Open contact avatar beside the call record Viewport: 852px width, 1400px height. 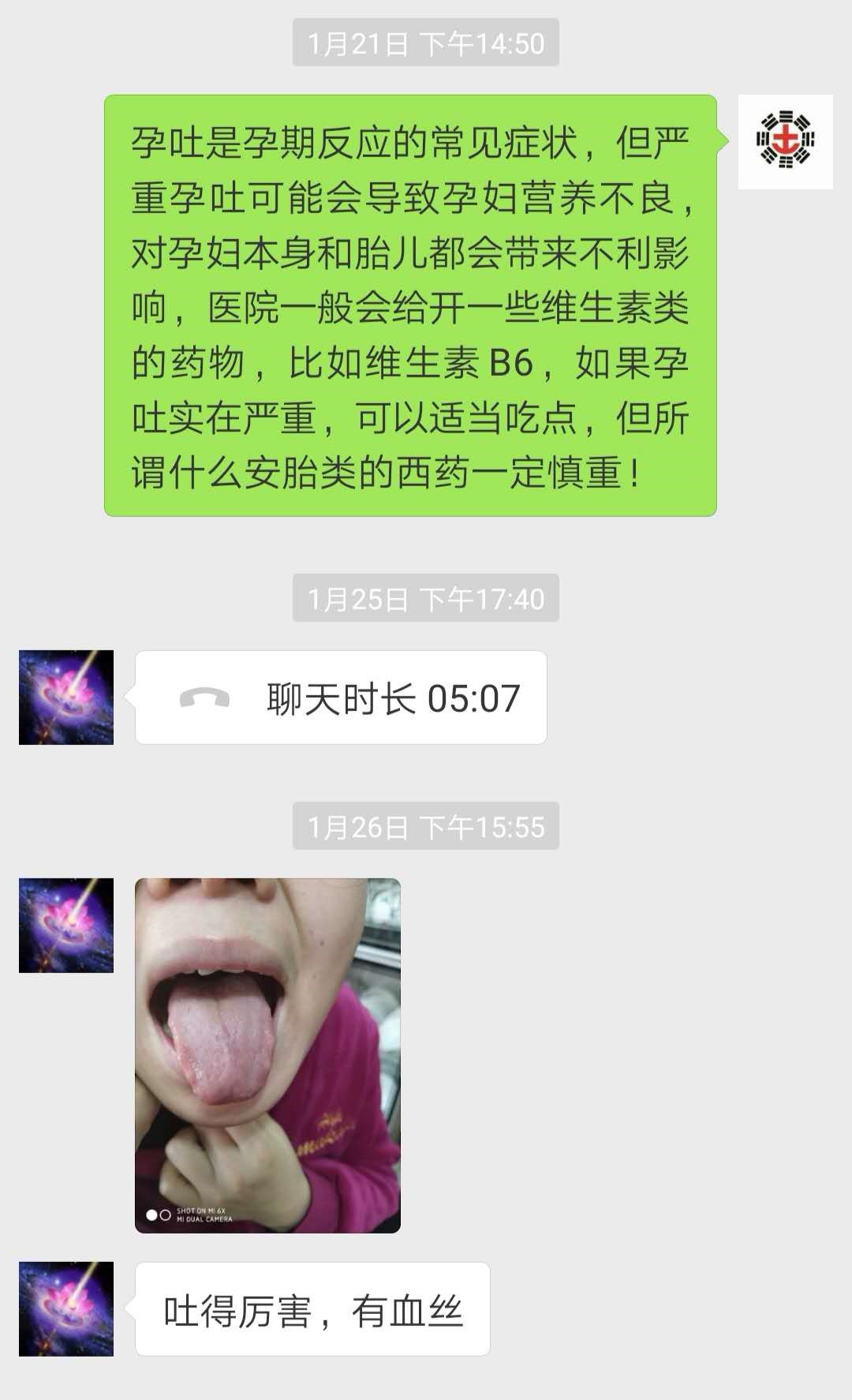[x=66, y=698]
